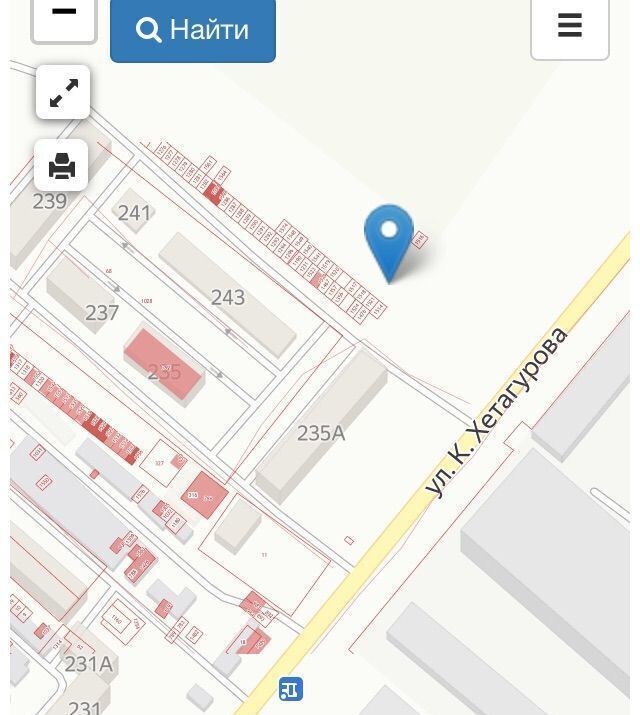Screen dimensions: 640x715
Task: Expand the map to fullscreen
Action: click(x=63, y=93)
